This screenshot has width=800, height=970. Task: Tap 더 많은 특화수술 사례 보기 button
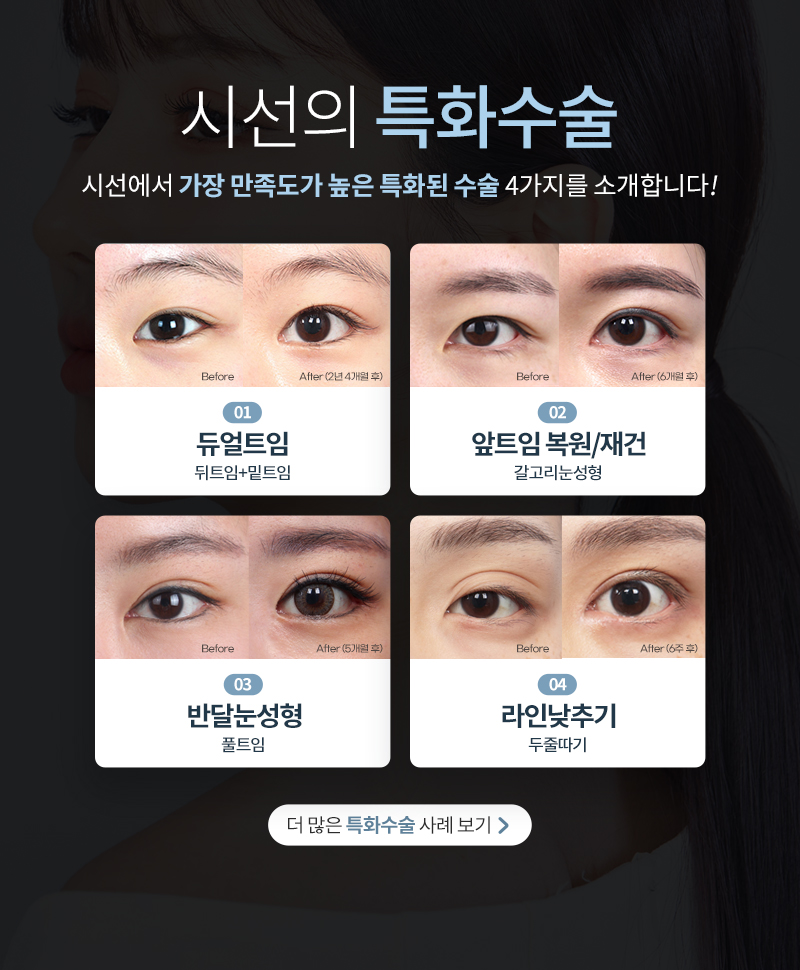pos(399,825)
